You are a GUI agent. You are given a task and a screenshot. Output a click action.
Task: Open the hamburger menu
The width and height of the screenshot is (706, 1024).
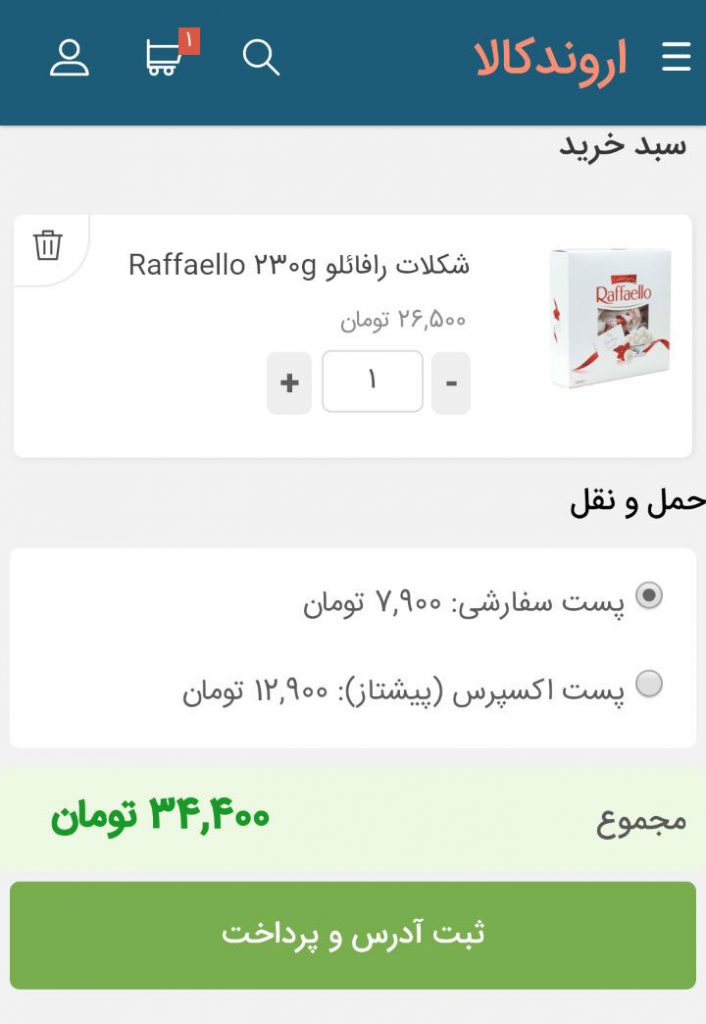(676, 57)
